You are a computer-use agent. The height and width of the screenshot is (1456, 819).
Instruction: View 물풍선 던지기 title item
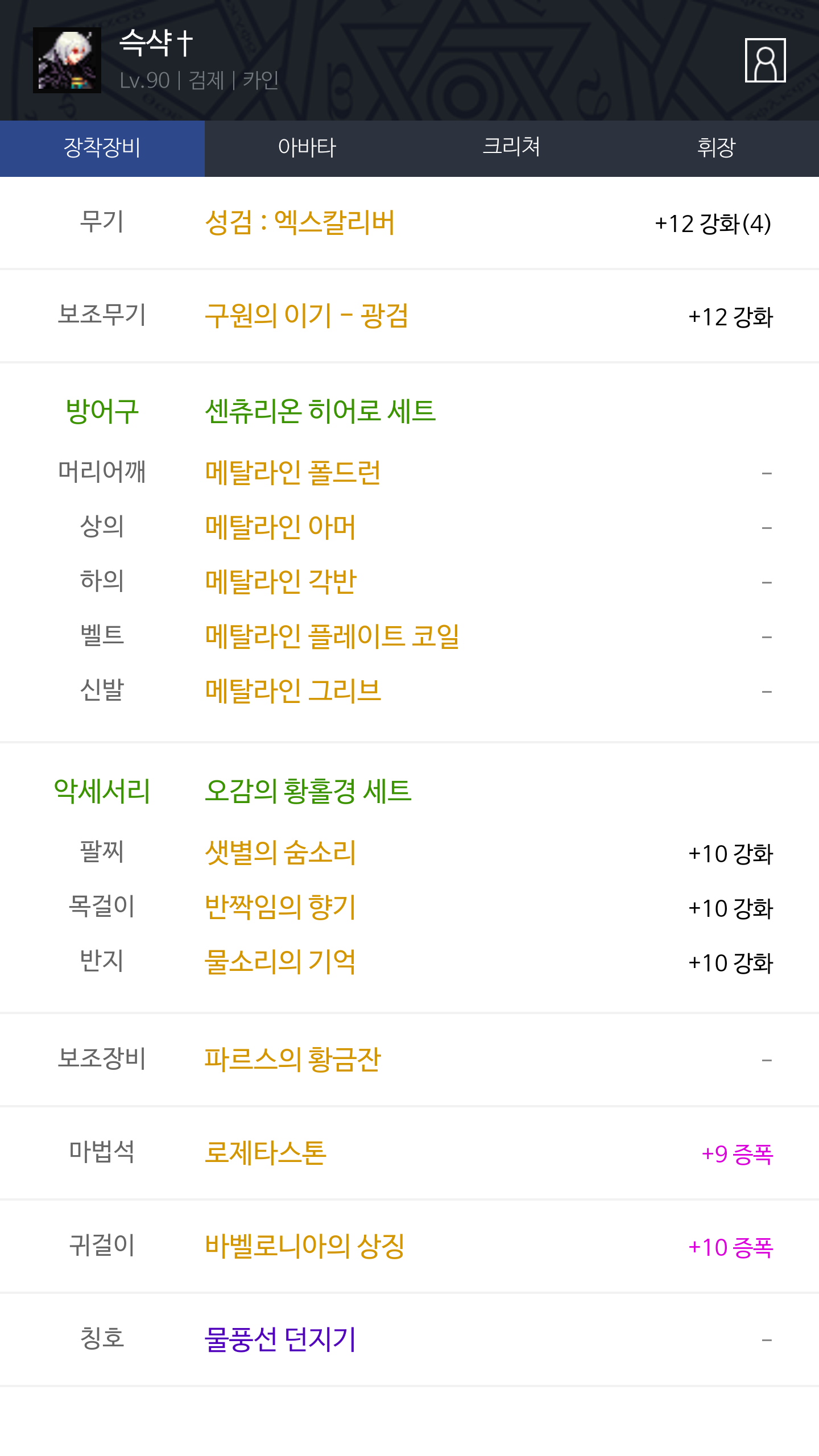coord(280,1339)
